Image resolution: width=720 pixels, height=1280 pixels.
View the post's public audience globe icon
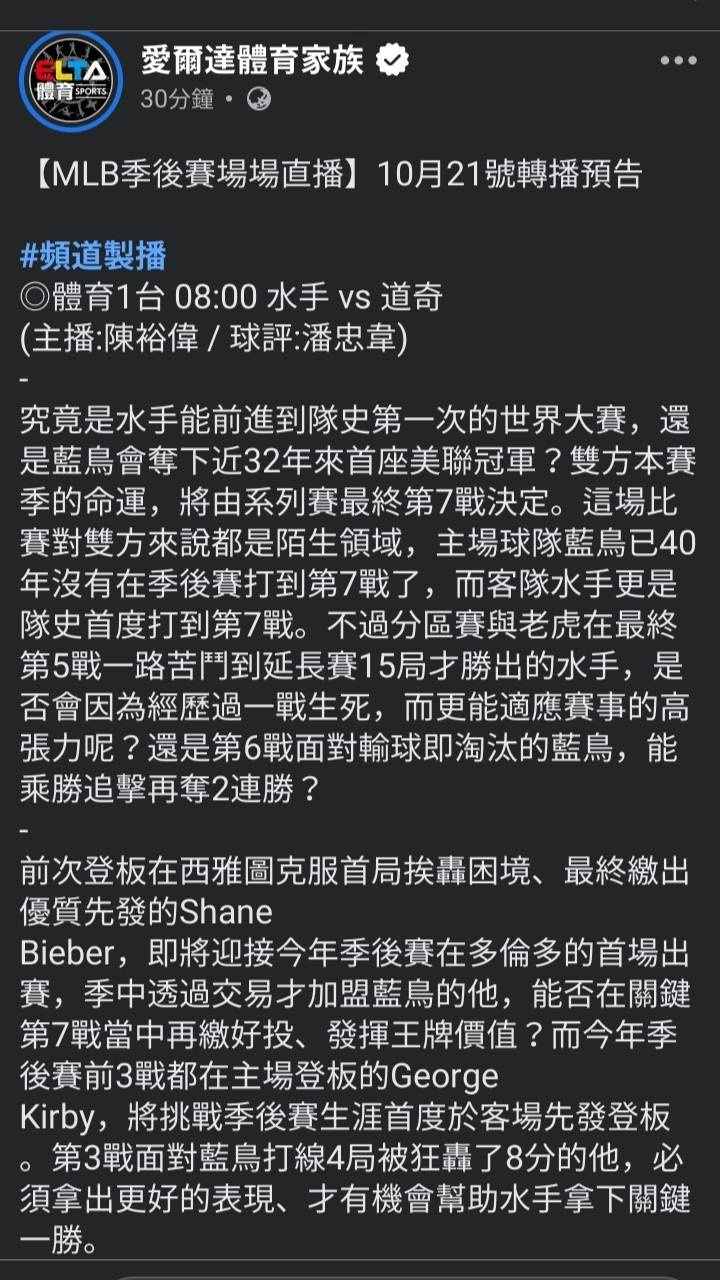click(x=259, y=99)
